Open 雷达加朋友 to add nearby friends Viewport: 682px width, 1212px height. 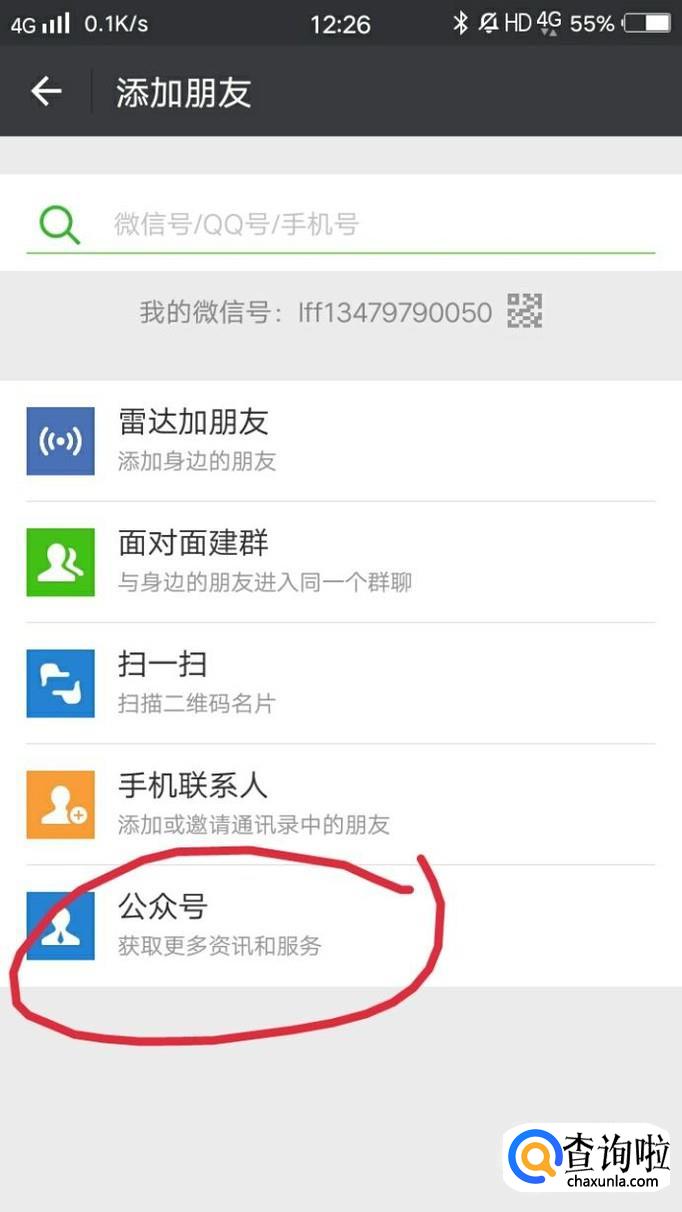coord(341,441)
